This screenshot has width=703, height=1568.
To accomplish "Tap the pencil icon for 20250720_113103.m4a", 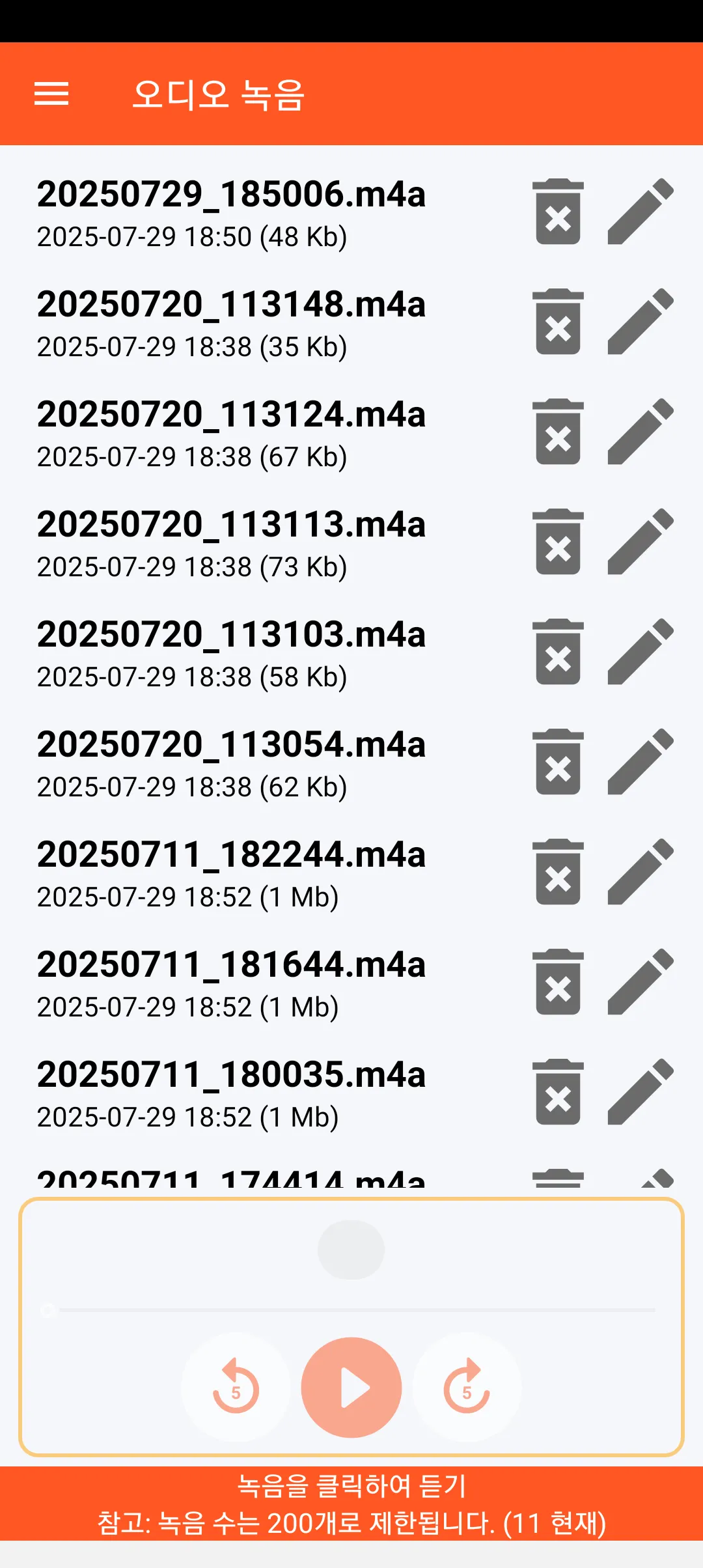I will pos(641,652).
